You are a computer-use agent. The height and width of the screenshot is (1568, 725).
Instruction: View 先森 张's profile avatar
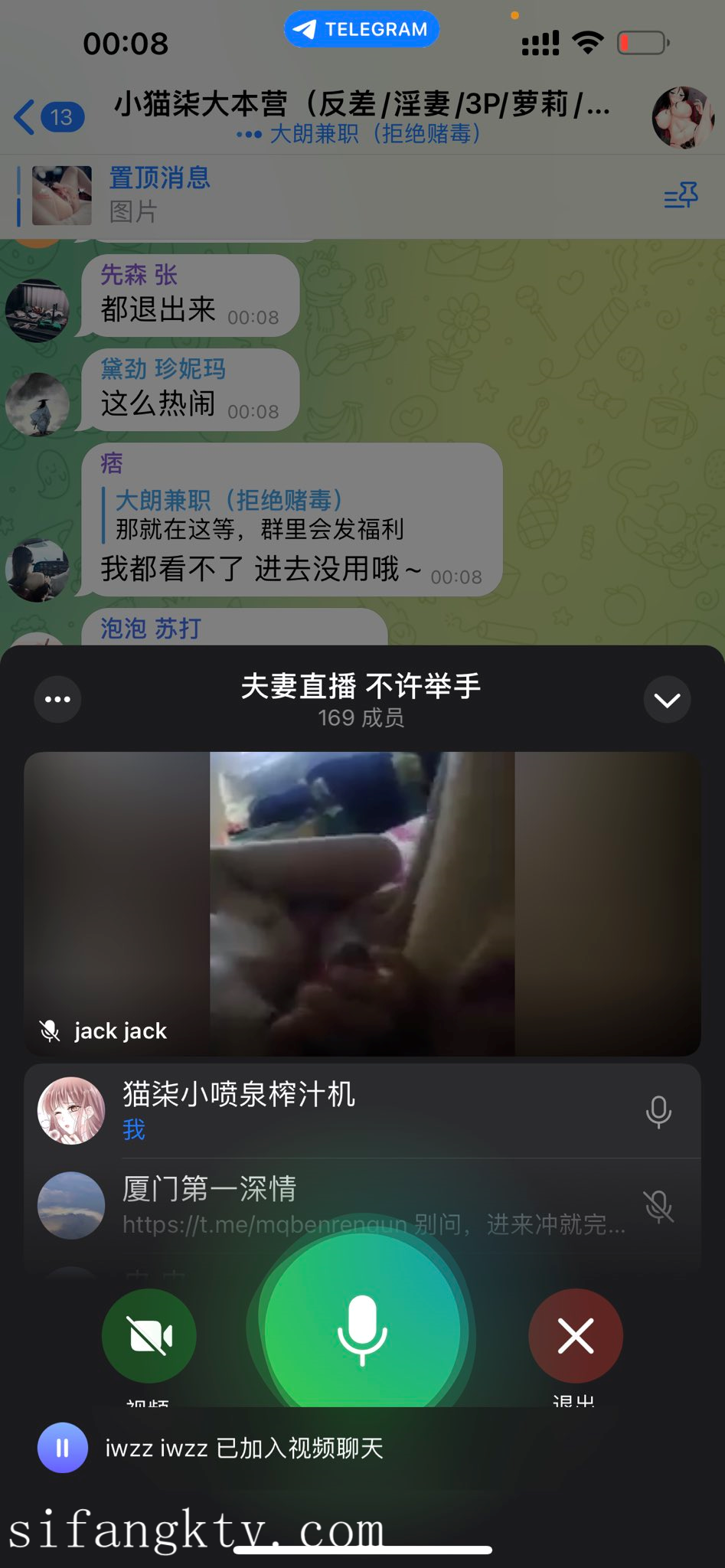(x=37, y=310)
